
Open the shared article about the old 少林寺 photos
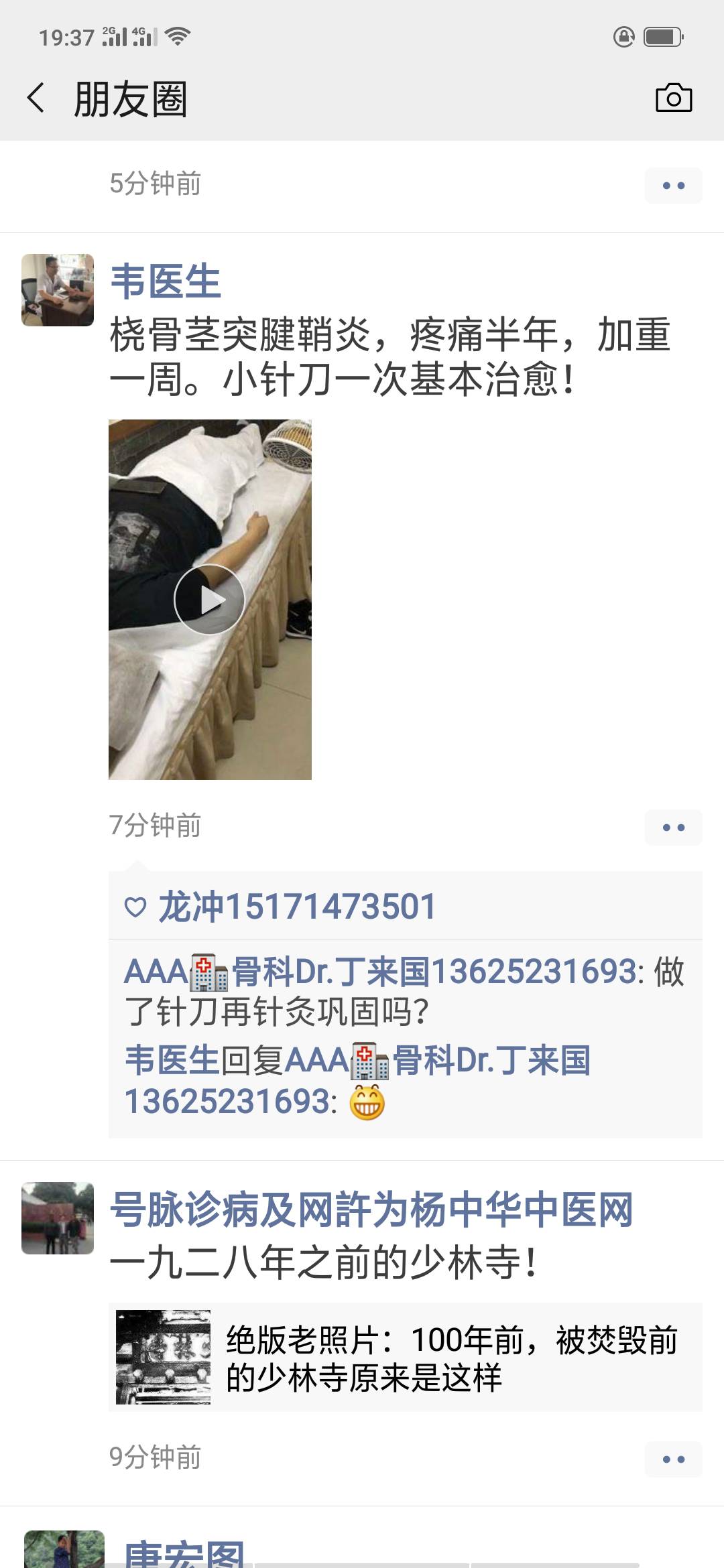click(x=406, y=1357)
